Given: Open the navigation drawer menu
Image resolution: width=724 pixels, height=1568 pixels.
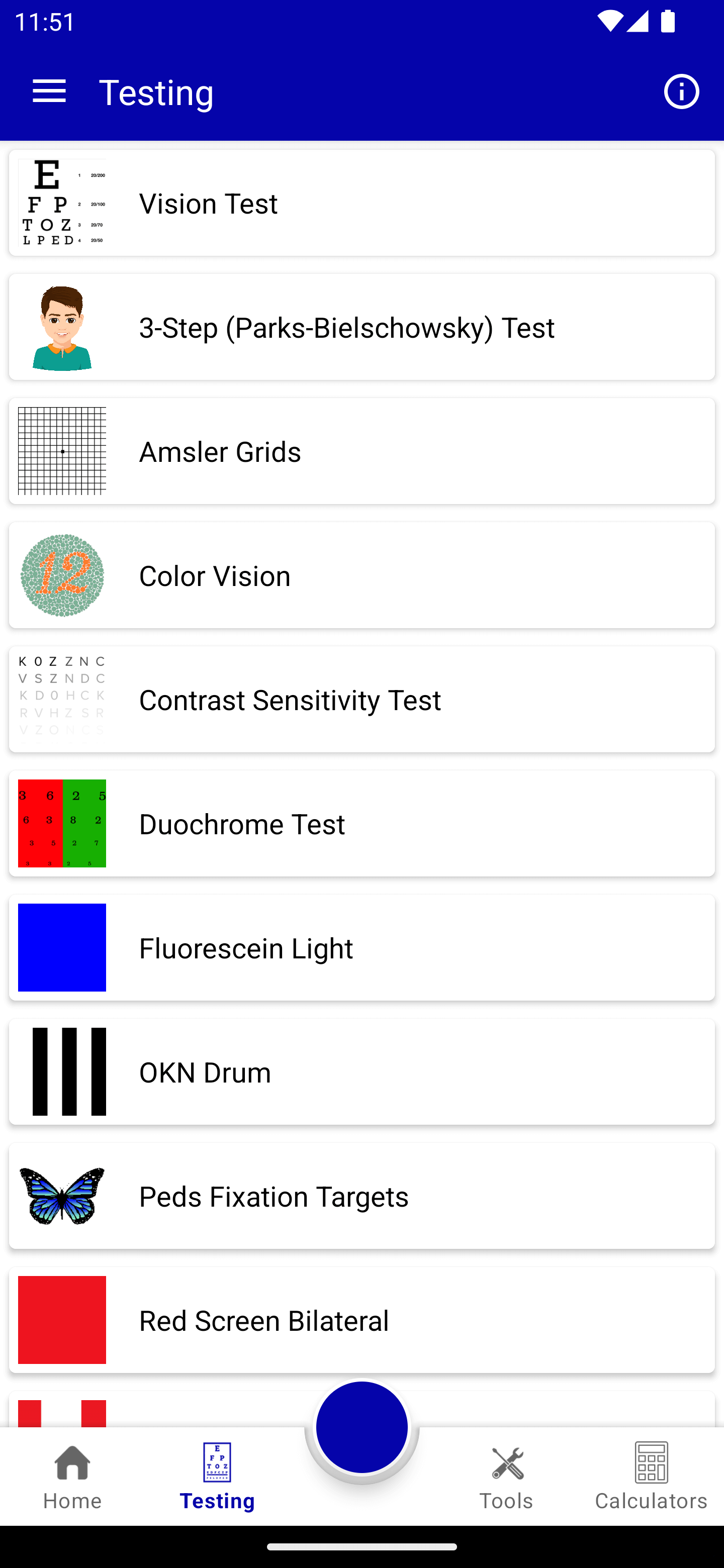Looking at the screenshot, I should pyautogui.click(x=49, y=91).
